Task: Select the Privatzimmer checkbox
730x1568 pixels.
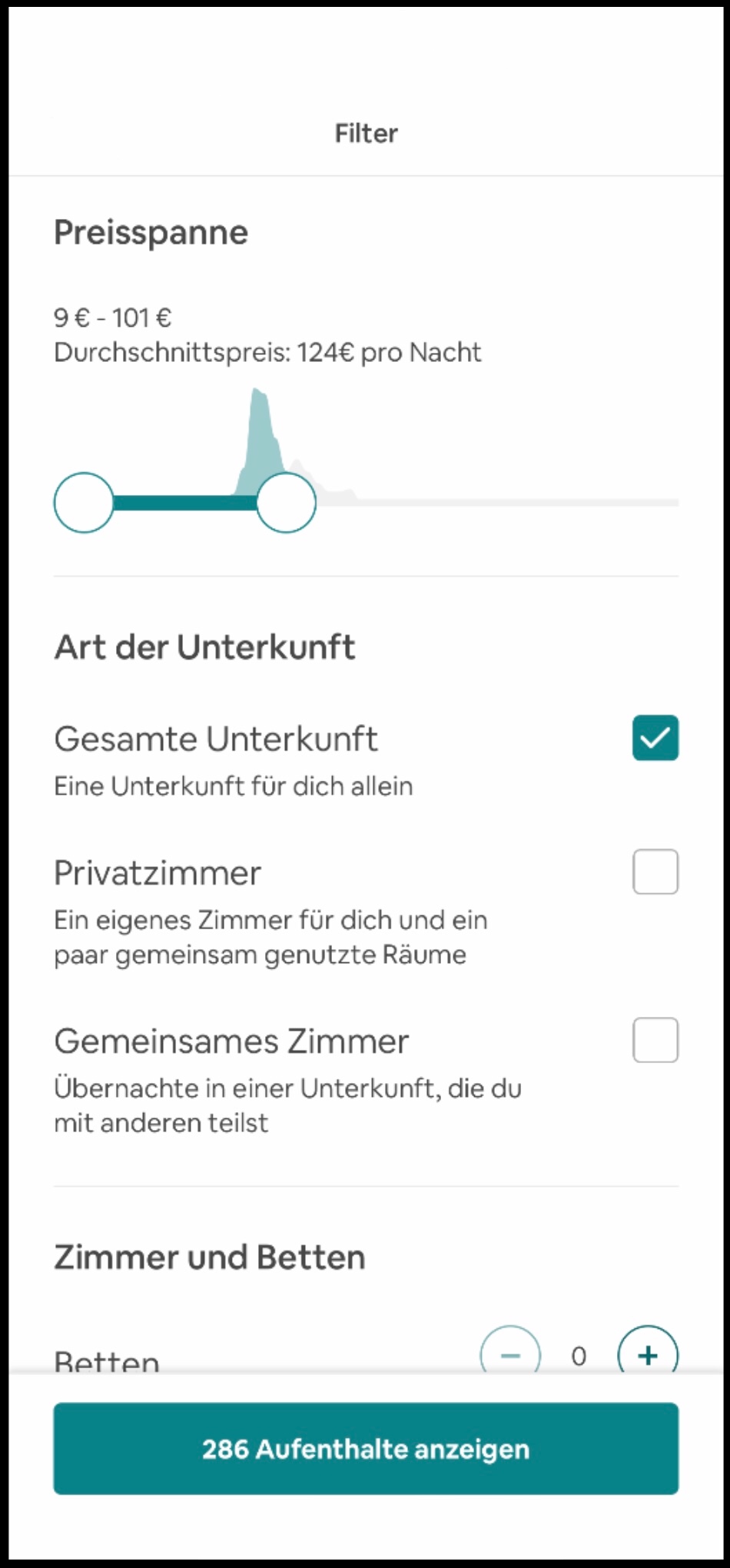Action: point(655,872)
